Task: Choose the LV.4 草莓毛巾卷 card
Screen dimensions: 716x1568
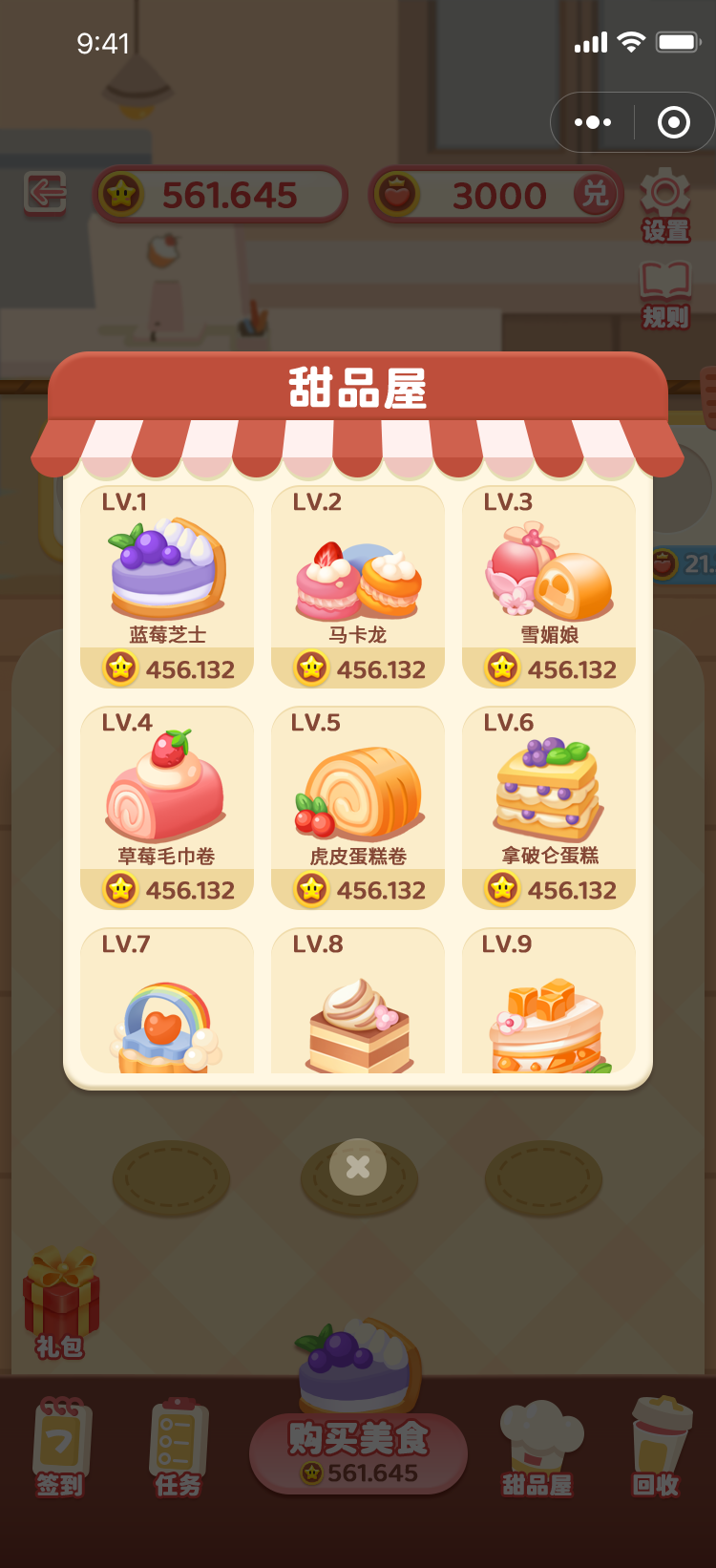Action: (x=167, y=808)
